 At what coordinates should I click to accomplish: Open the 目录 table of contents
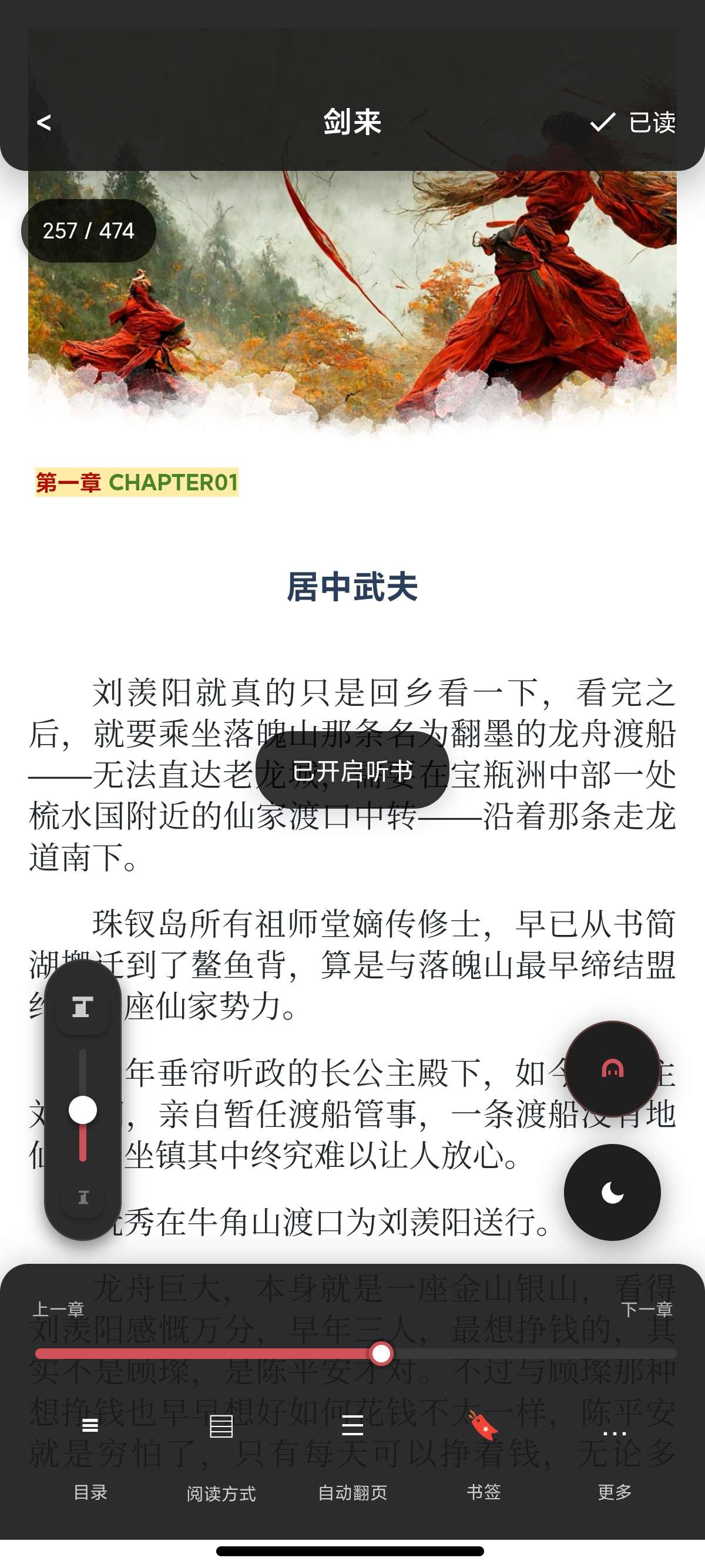(x=90, y=1458)
